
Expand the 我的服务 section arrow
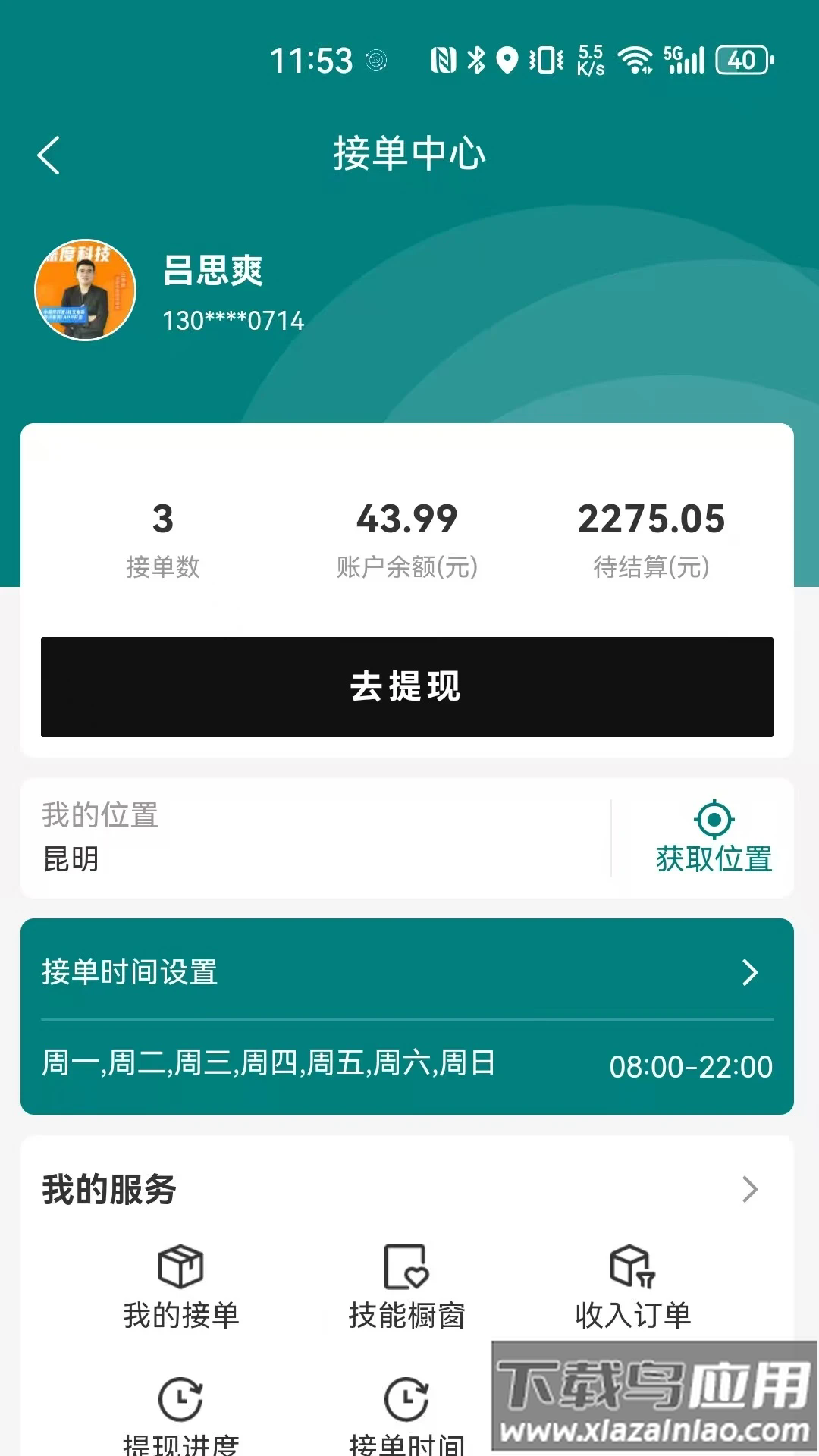[749, 1189]
